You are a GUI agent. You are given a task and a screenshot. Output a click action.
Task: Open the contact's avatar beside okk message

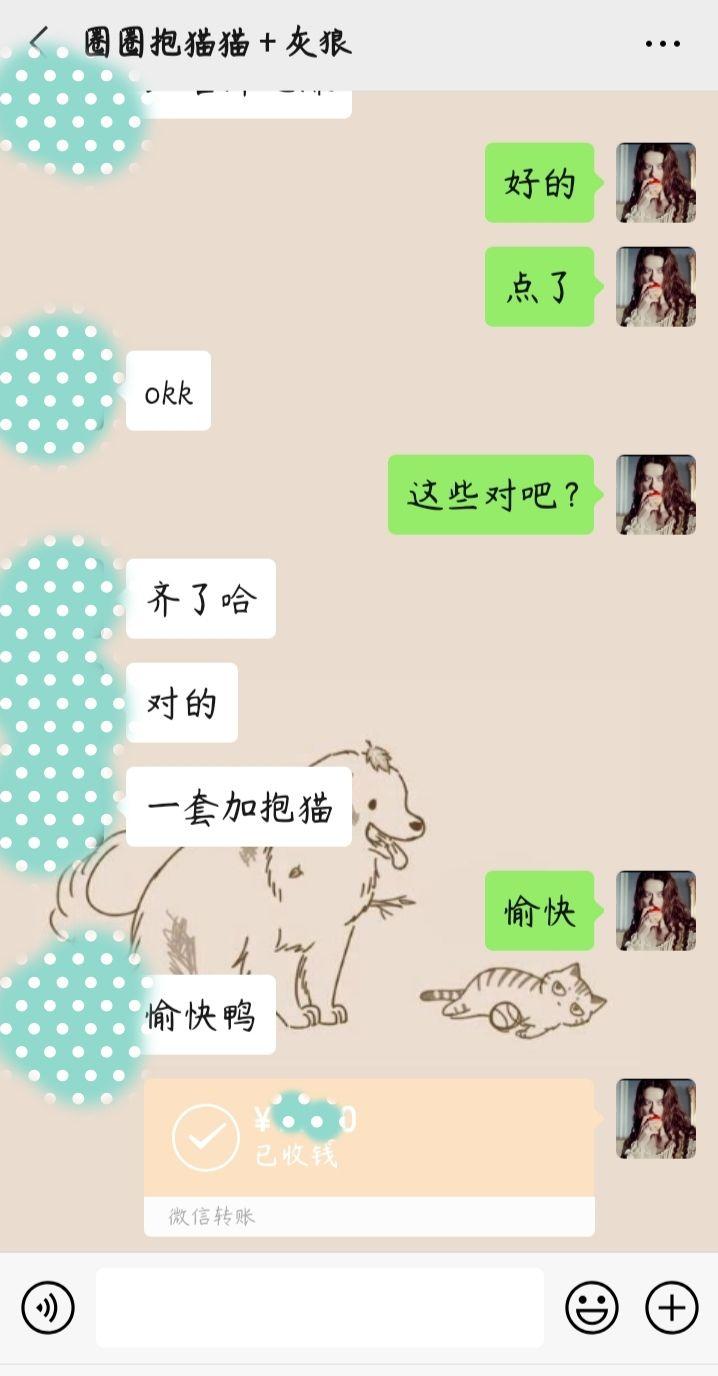pyautogui.click(x=60, y=390)
